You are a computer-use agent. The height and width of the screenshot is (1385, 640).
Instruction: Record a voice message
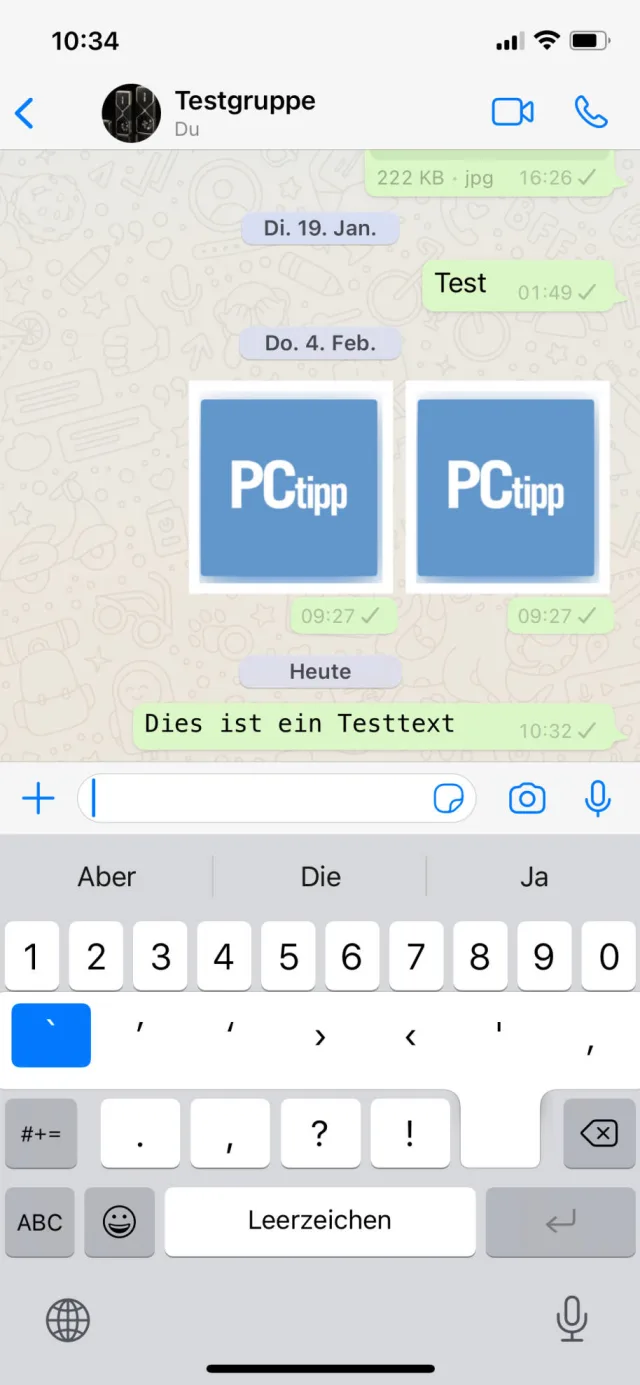[597, 798]
